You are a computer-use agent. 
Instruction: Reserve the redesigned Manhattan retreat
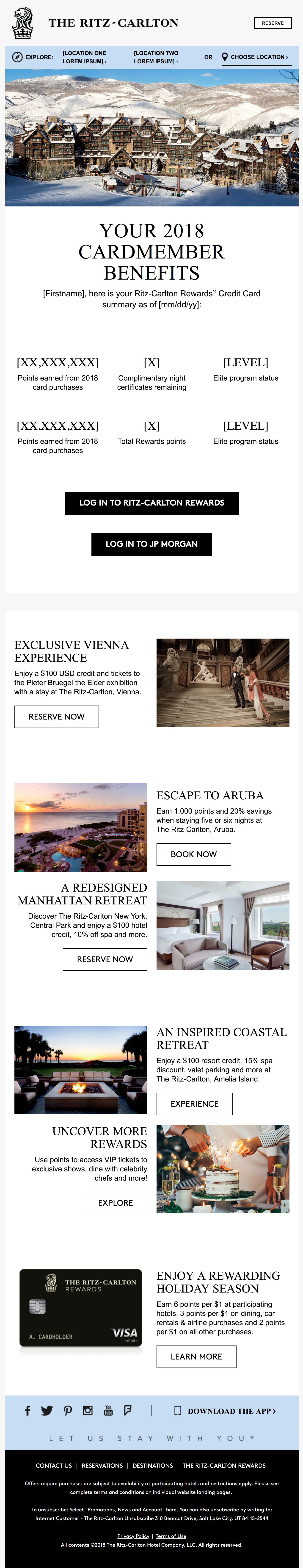[x=105, y=959]
